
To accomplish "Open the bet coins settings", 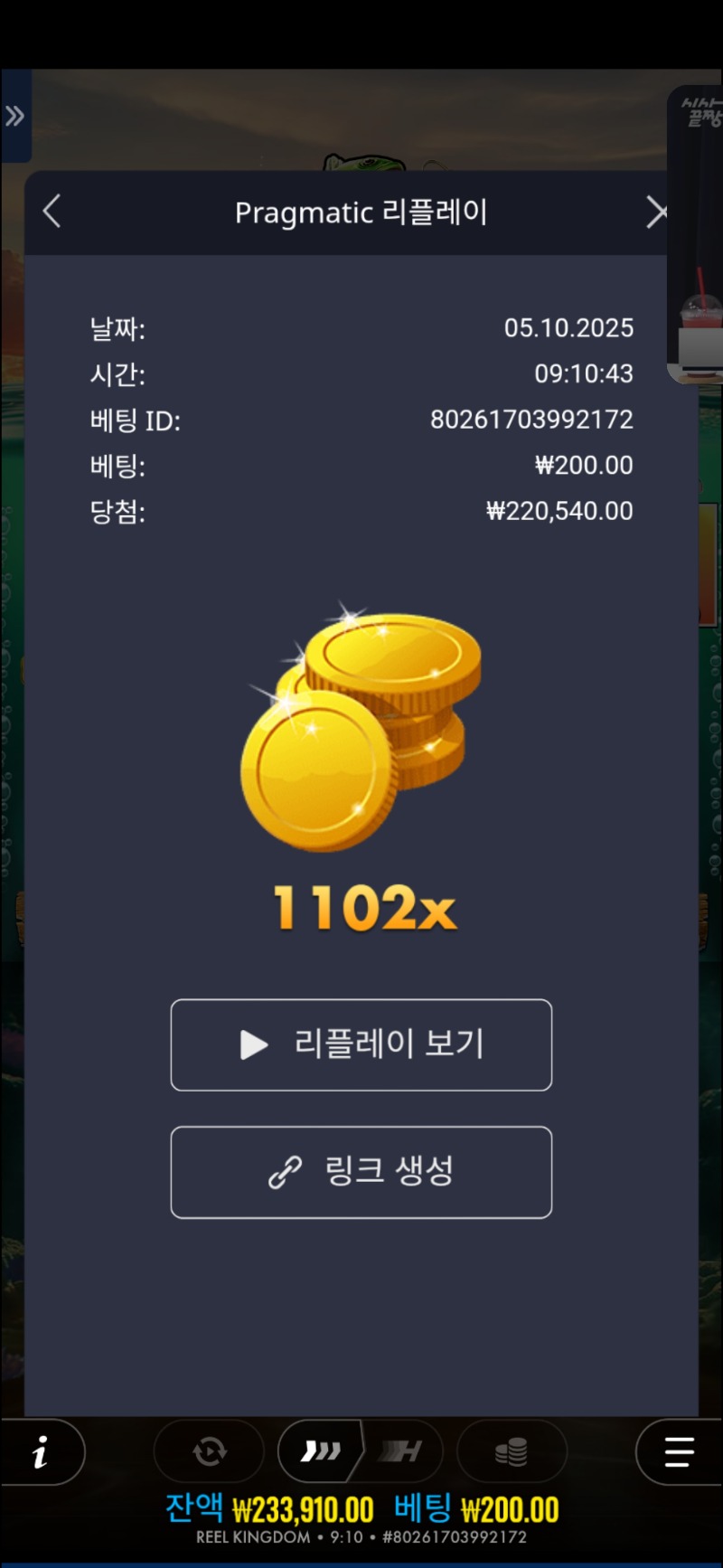I will [x=512, y=1452].
